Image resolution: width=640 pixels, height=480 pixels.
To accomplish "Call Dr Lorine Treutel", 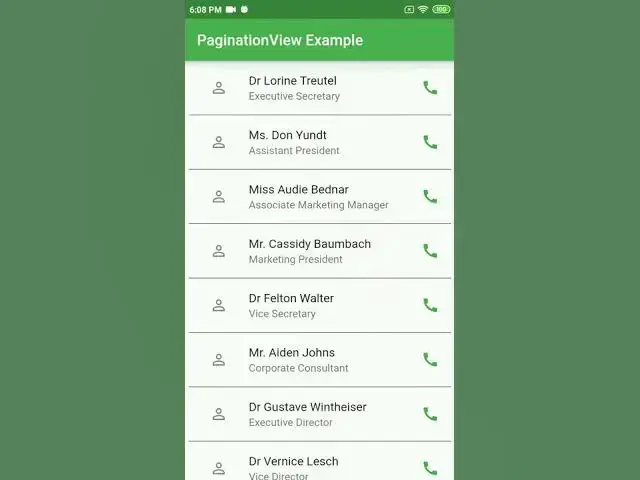I will pos(430,88).
